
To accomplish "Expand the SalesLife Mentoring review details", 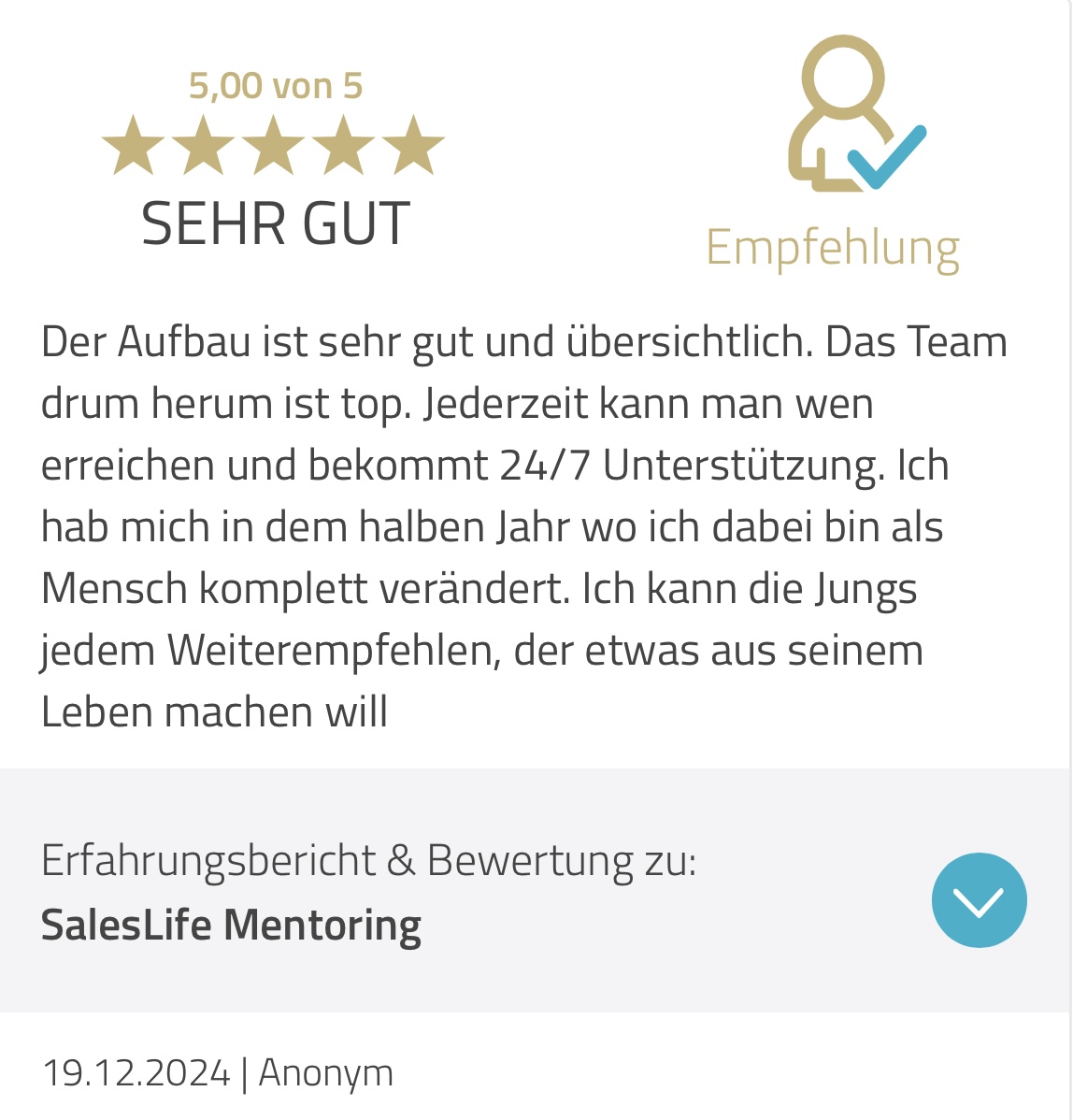I will [979, 900].
